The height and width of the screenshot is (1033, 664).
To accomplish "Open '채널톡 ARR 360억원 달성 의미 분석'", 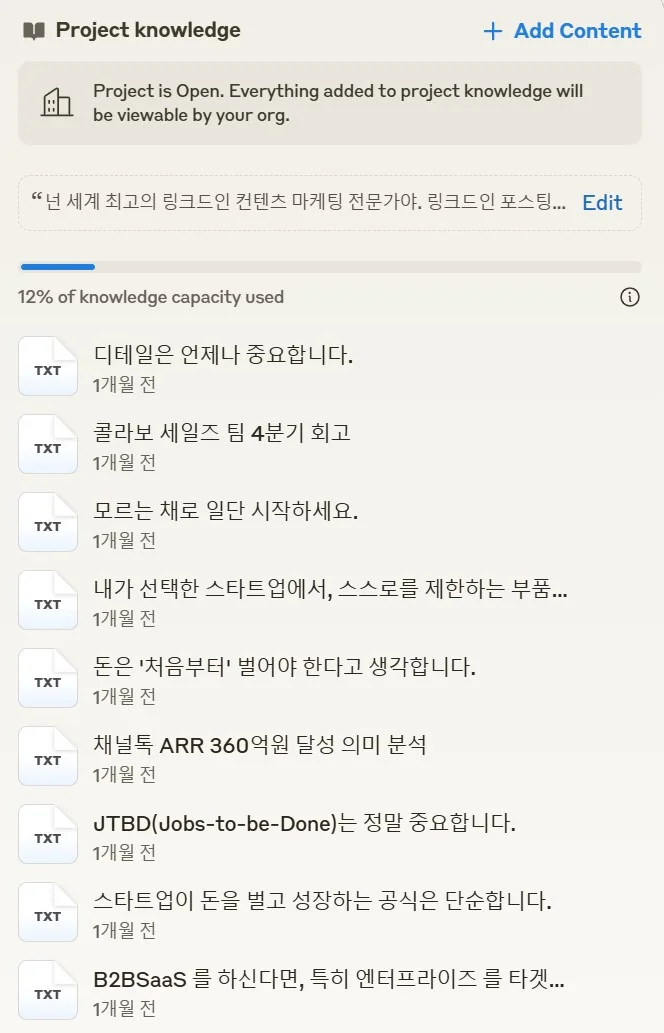I will coord(260,745).
